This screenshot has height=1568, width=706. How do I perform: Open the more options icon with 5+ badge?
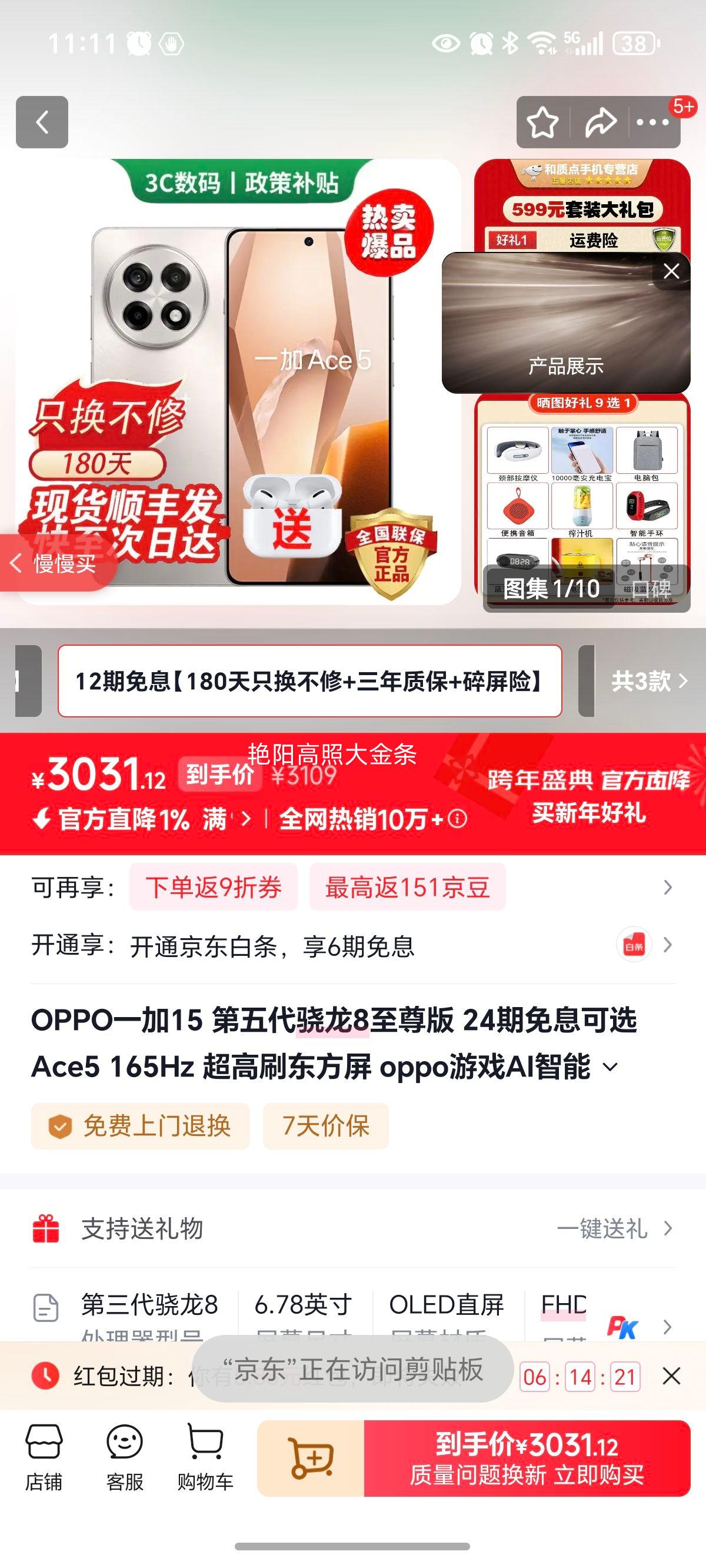tap(652, 122)
